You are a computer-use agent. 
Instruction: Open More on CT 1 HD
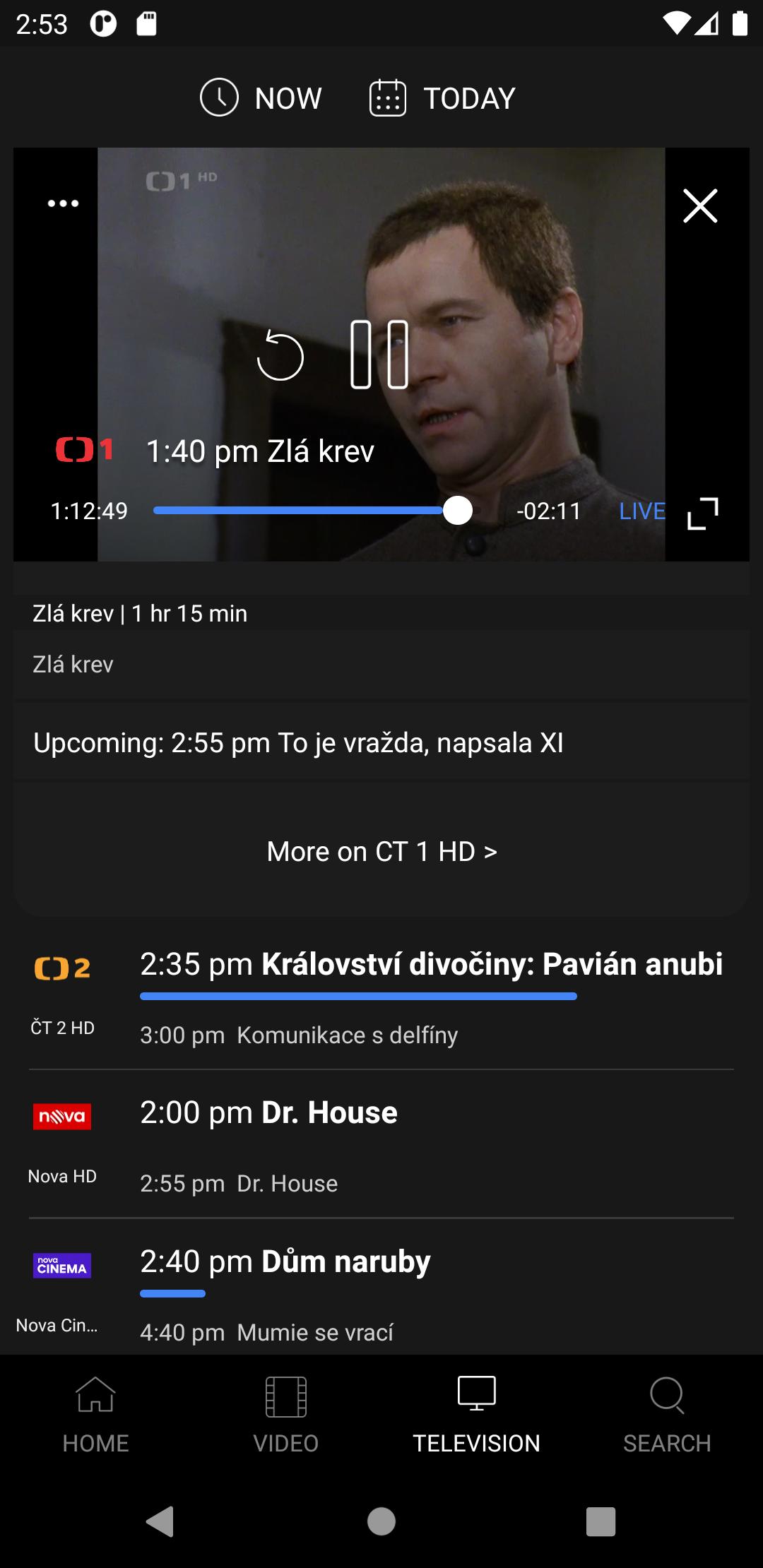coord(381,851)
